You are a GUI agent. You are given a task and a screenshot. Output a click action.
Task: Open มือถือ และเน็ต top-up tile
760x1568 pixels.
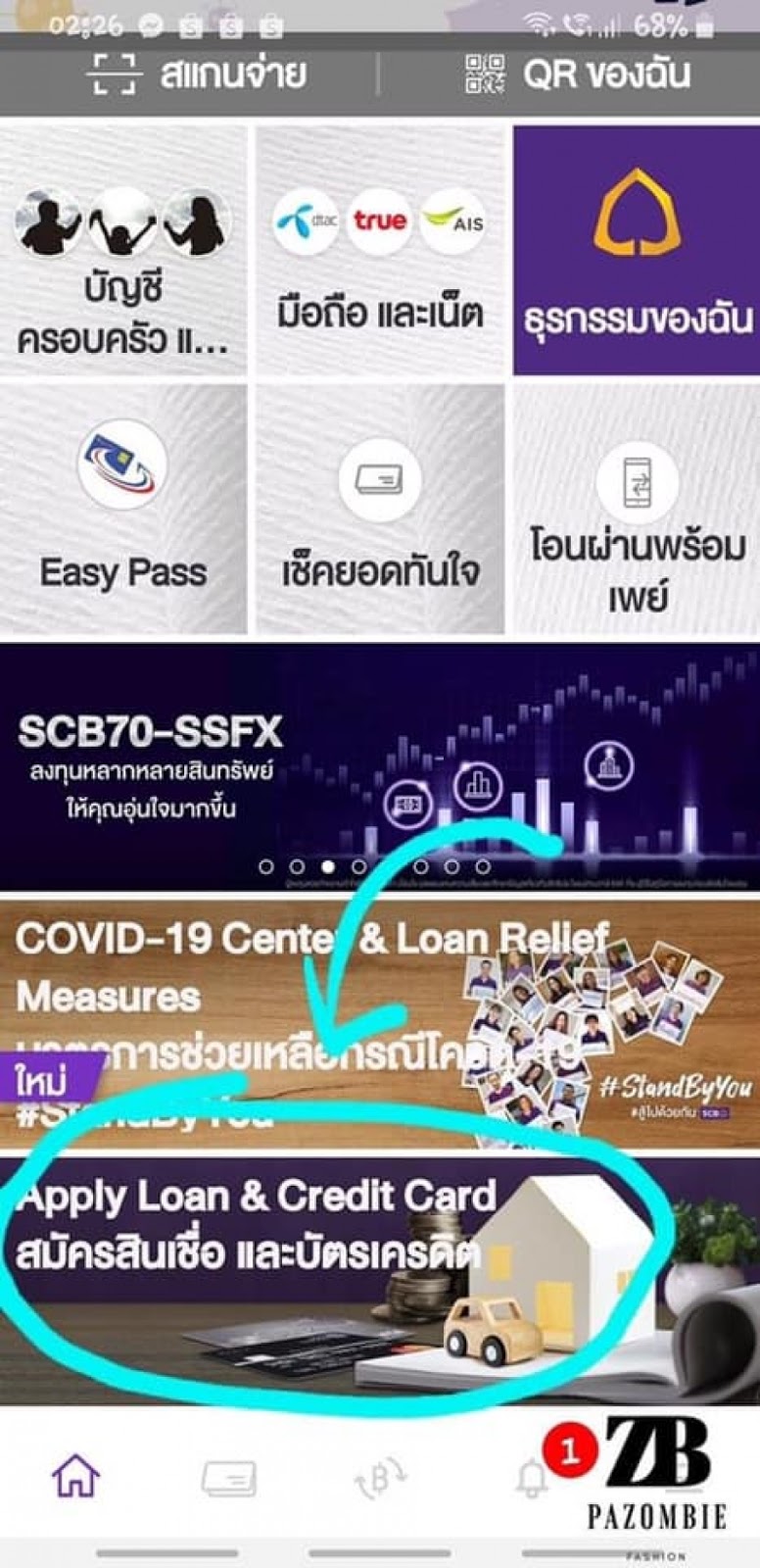(x=380, y=252)
